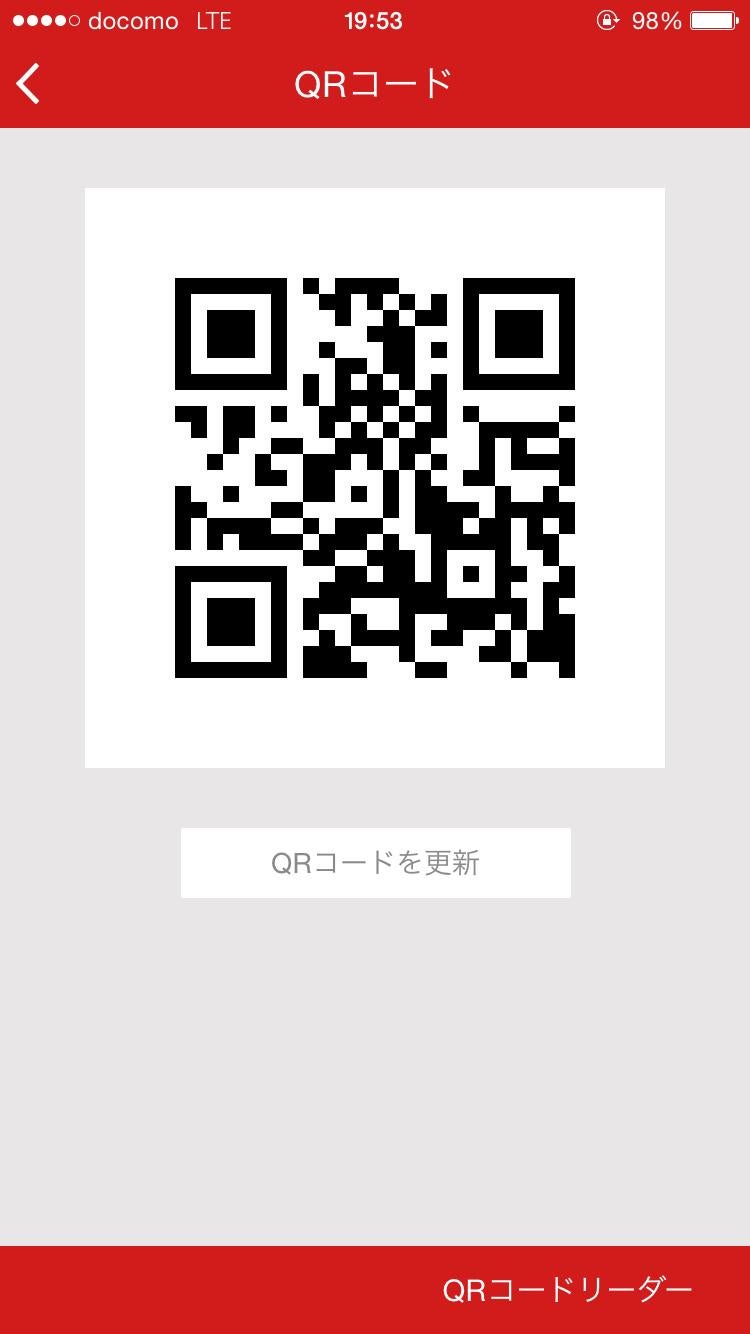The width and height of the screenshot is (750, 1334).
Task: Tap the white back arrow on red header
Action: tap(27, 84)
